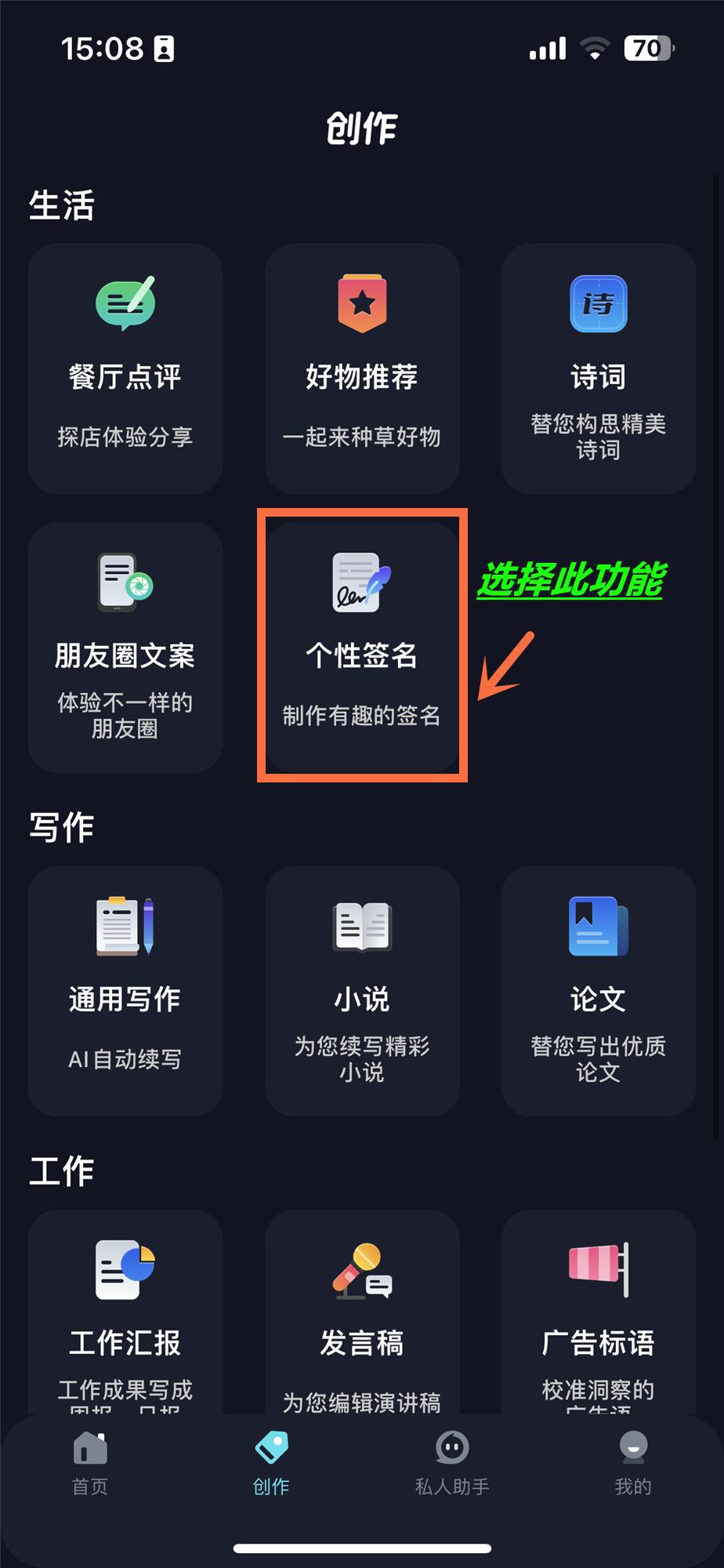Select the currently active 创作 tab

coord(270,1468)
